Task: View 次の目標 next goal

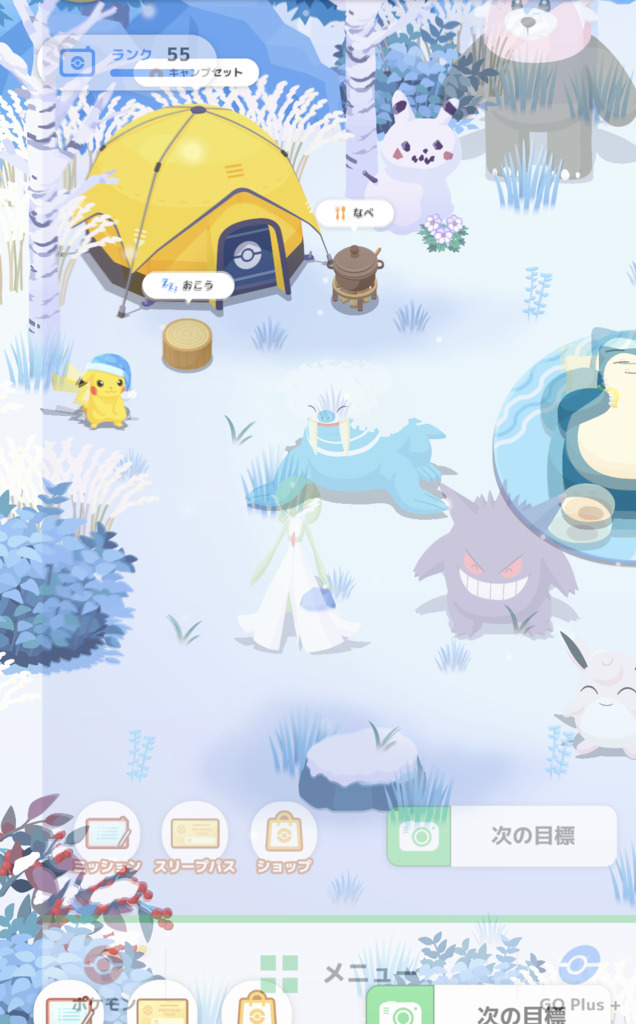Action: pos(502,836)
